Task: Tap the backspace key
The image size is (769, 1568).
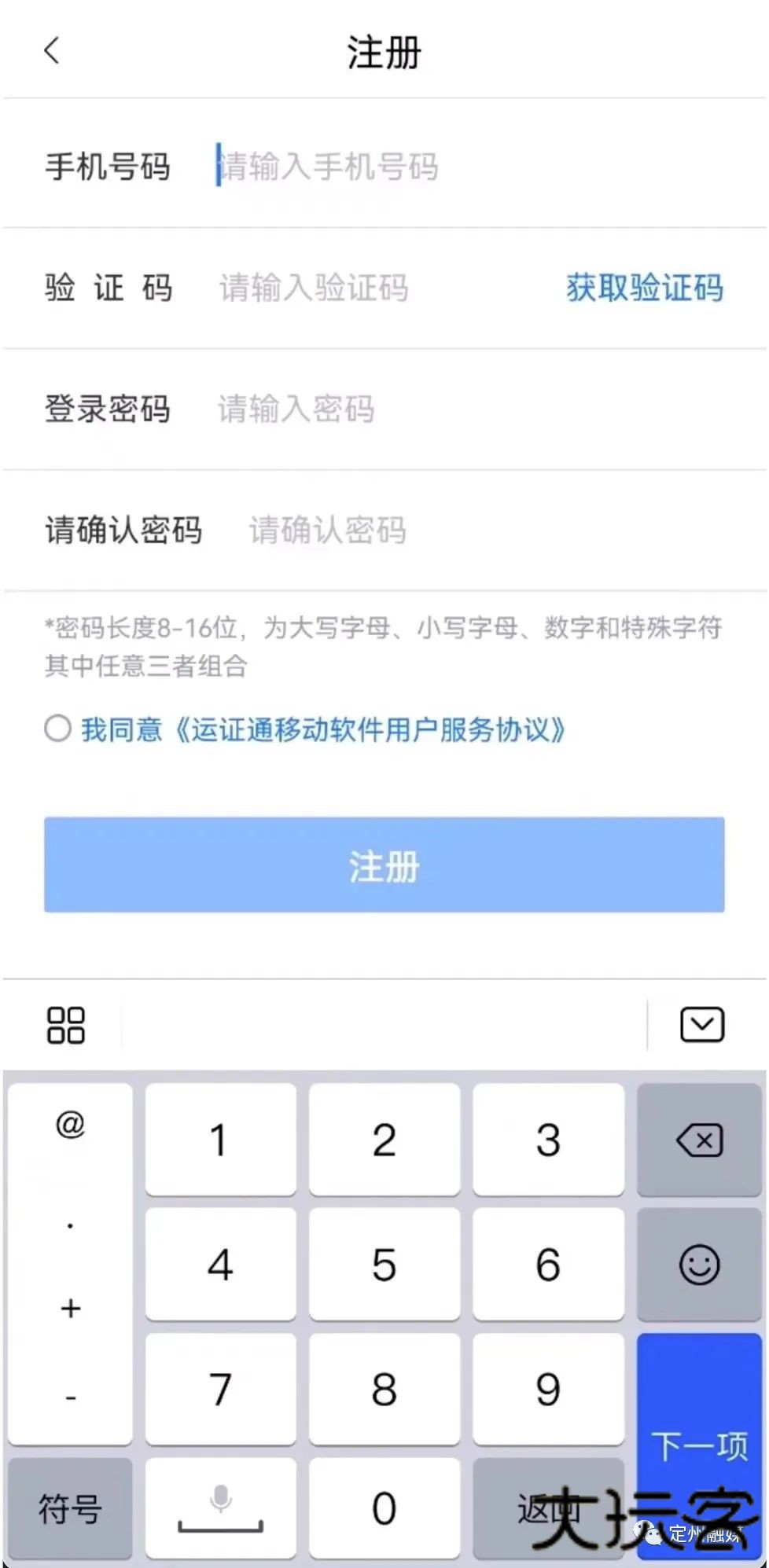Action: 699,1140
